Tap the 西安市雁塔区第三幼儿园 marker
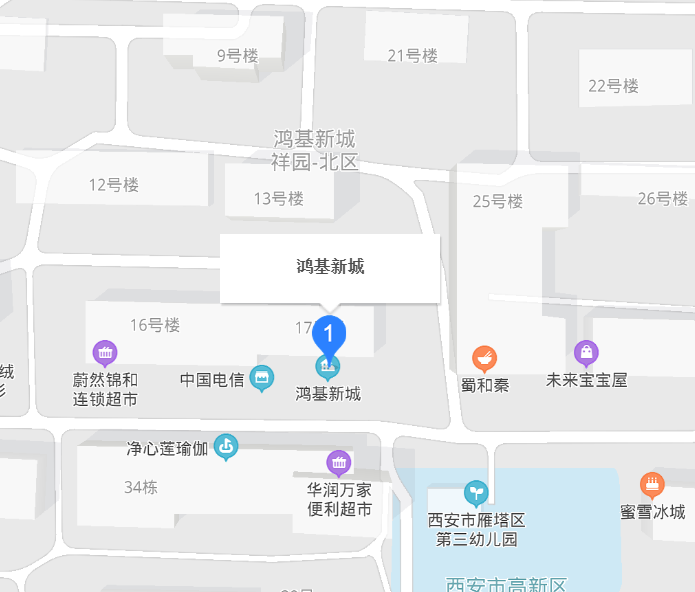The height and width of the screenshot is (592, 695). 476,492
